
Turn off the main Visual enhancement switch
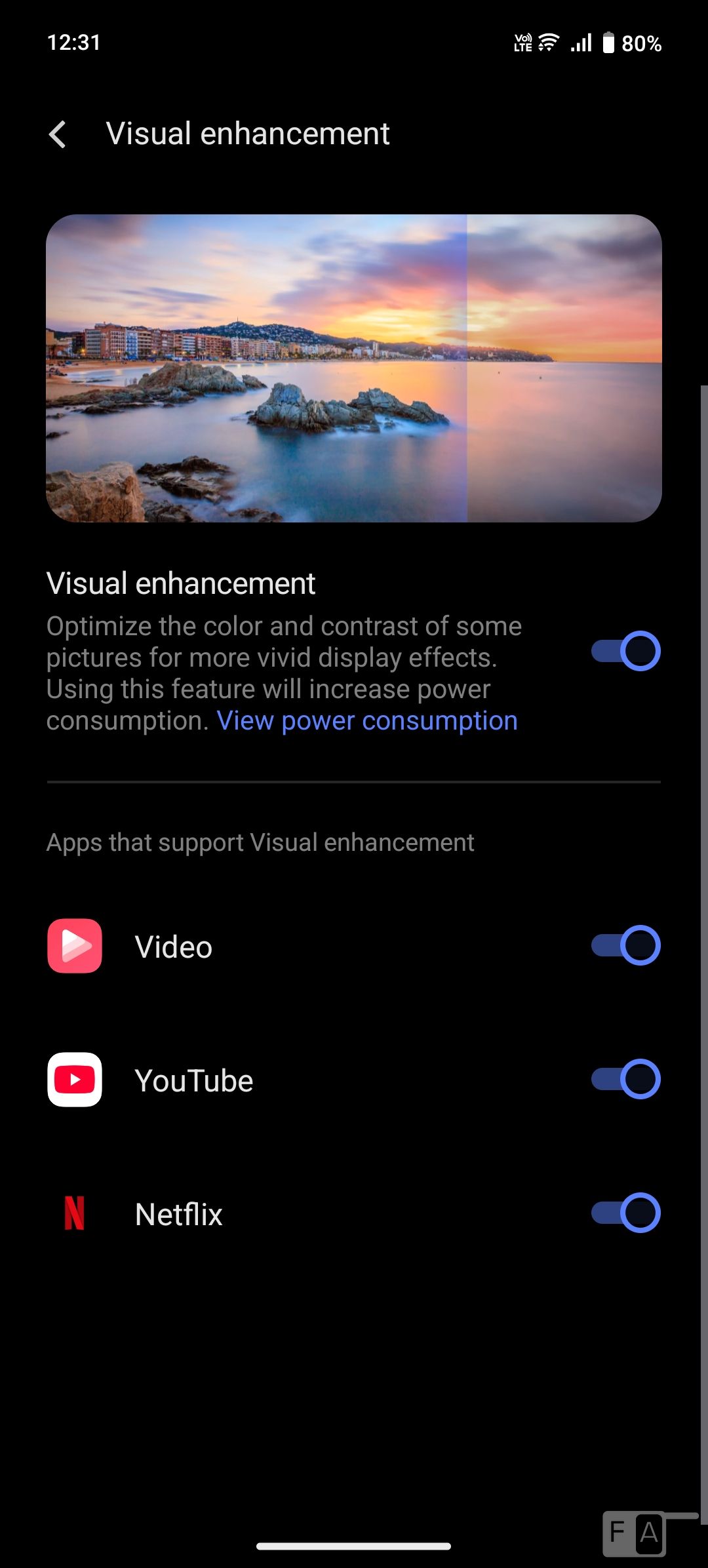[x=625, y=651]
